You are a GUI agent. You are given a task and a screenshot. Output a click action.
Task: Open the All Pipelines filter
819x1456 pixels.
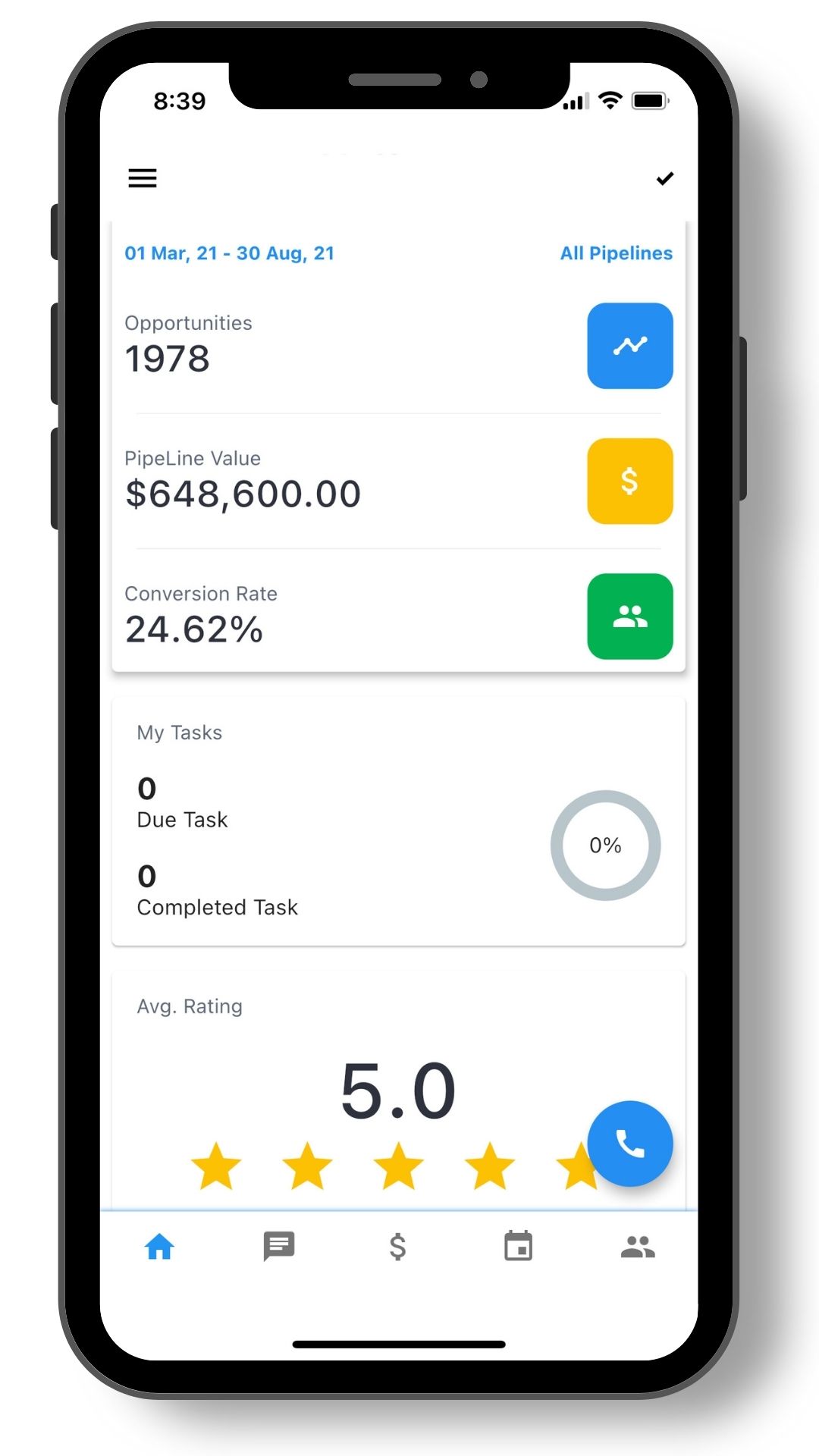coord(616,253)
